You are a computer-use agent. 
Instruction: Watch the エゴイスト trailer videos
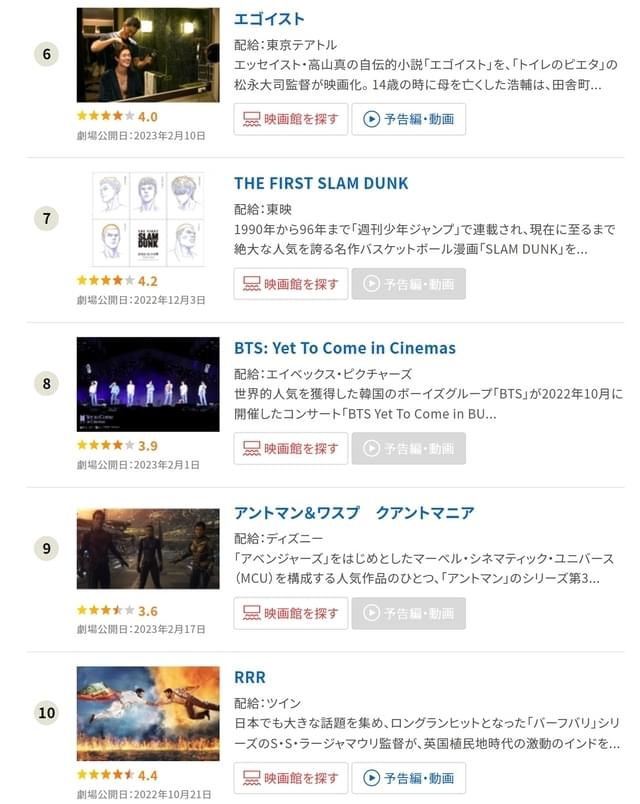[408, 119]
